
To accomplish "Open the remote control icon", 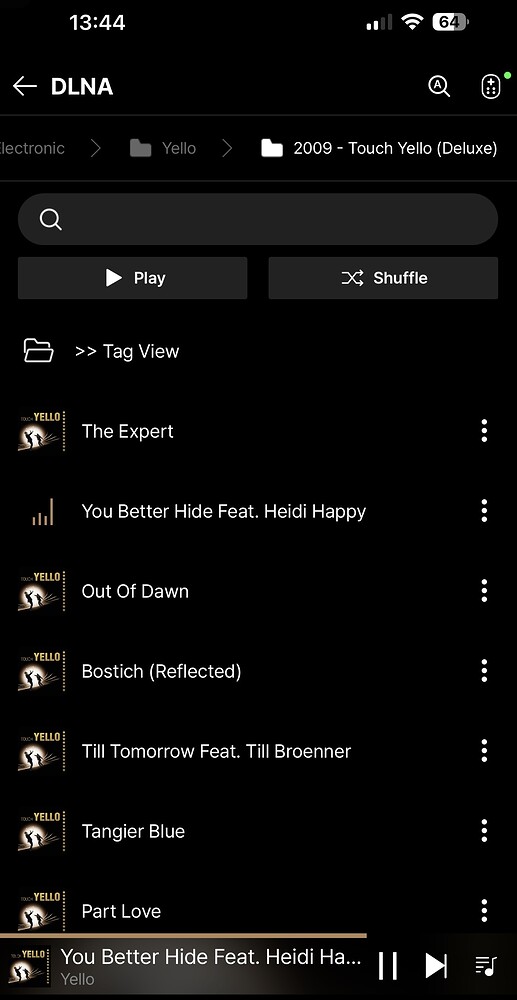I will point(490,87).
